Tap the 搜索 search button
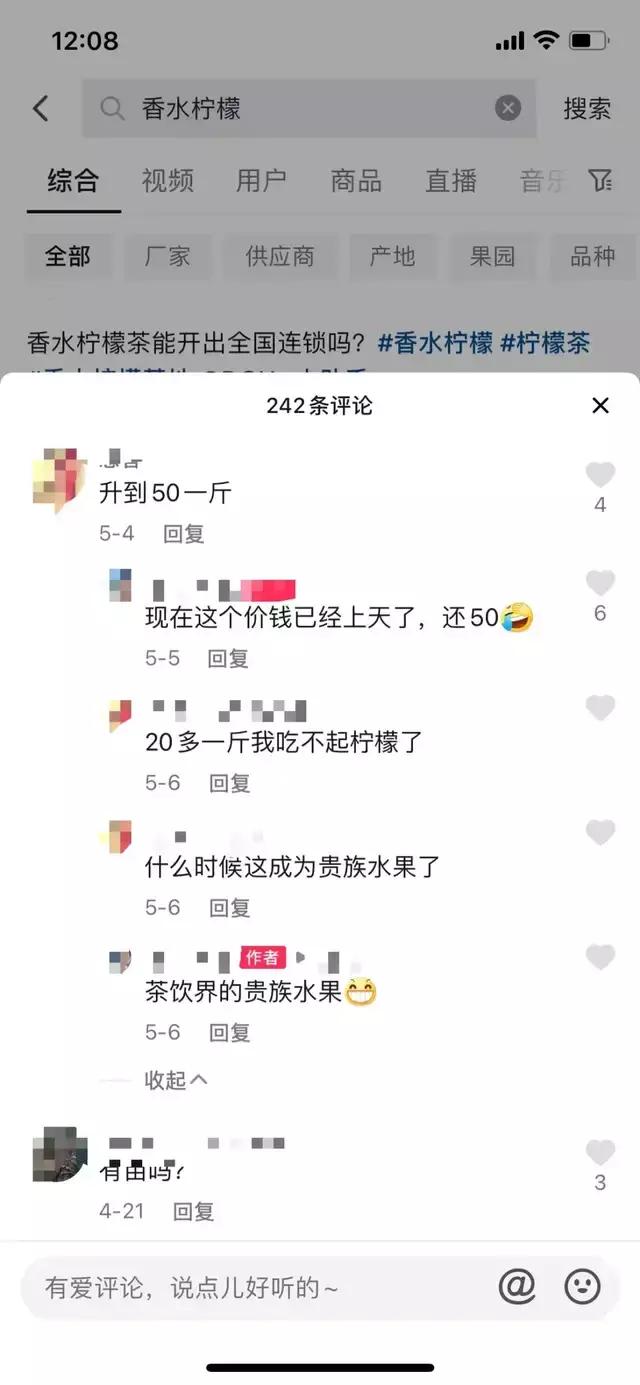The image size is (640, 1385). pyautogui.click(x=587, y=108)
